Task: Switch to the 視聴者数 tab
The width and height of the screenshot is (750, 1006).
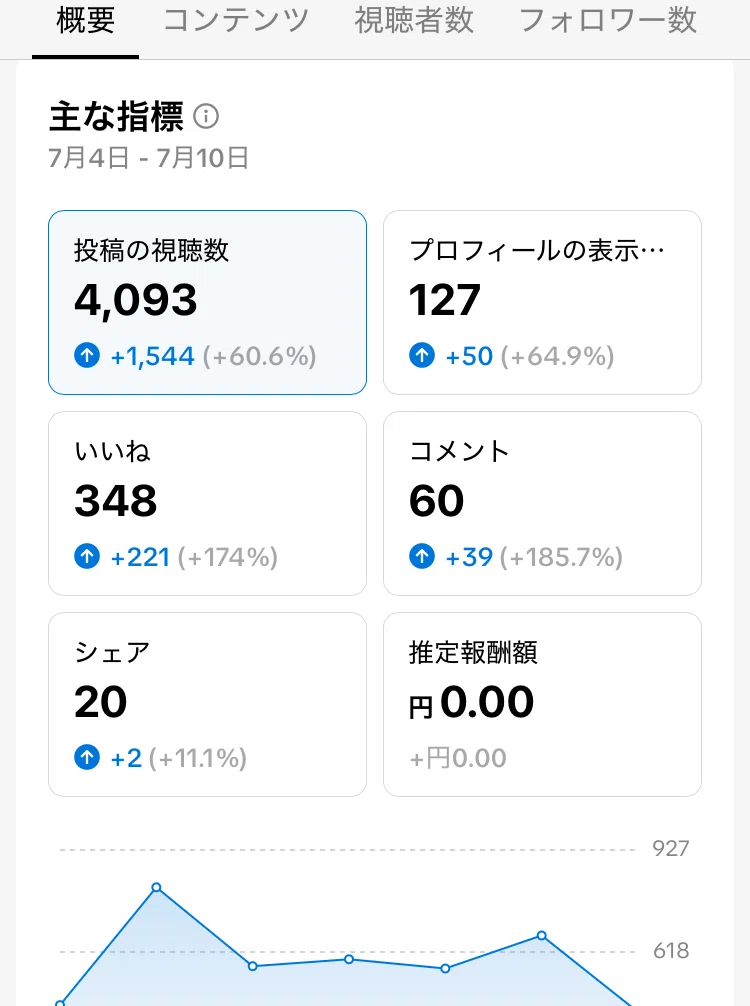Action: click(x=414, y=21)
